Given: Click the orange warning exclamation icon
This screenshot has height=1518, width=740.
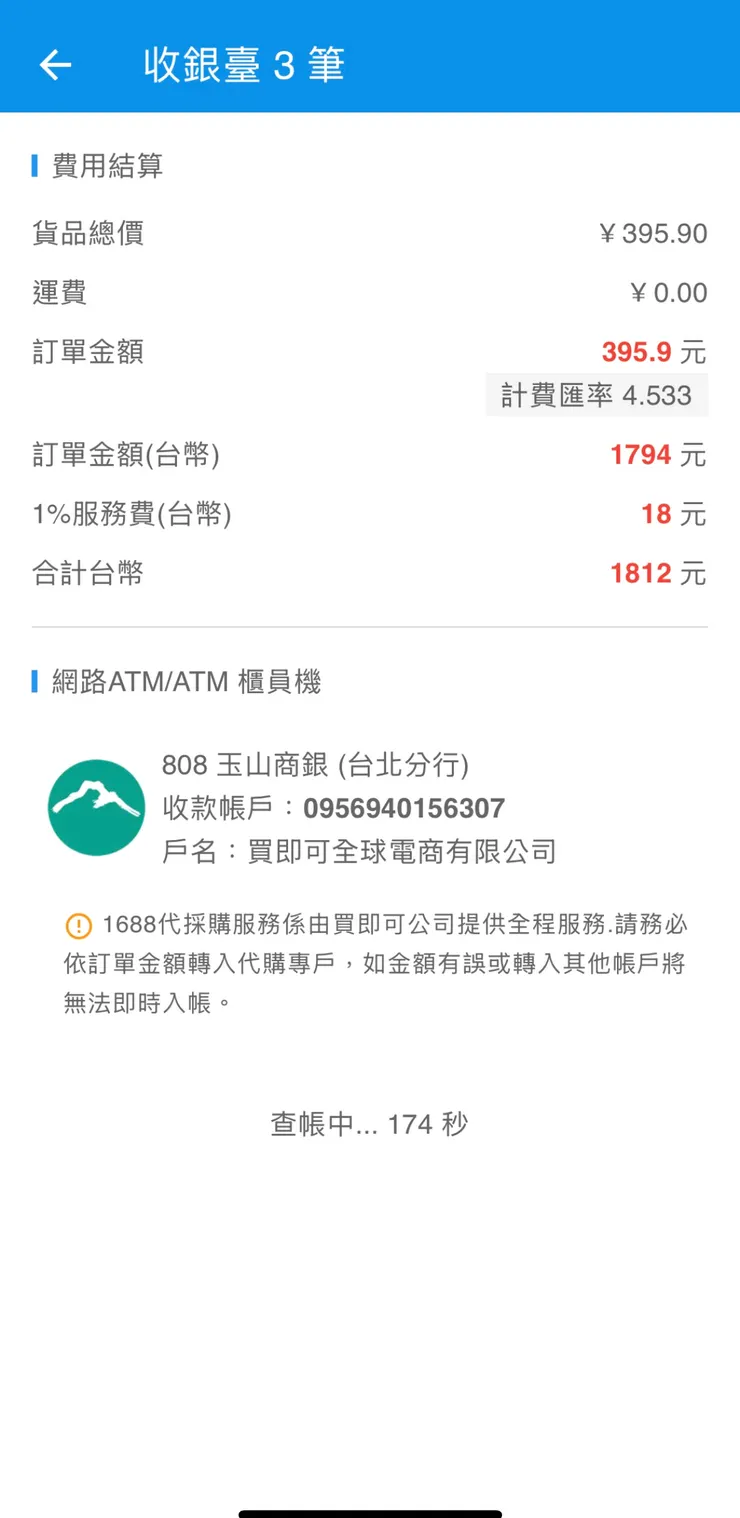Looking at the screenshot, I should point(77,926).
